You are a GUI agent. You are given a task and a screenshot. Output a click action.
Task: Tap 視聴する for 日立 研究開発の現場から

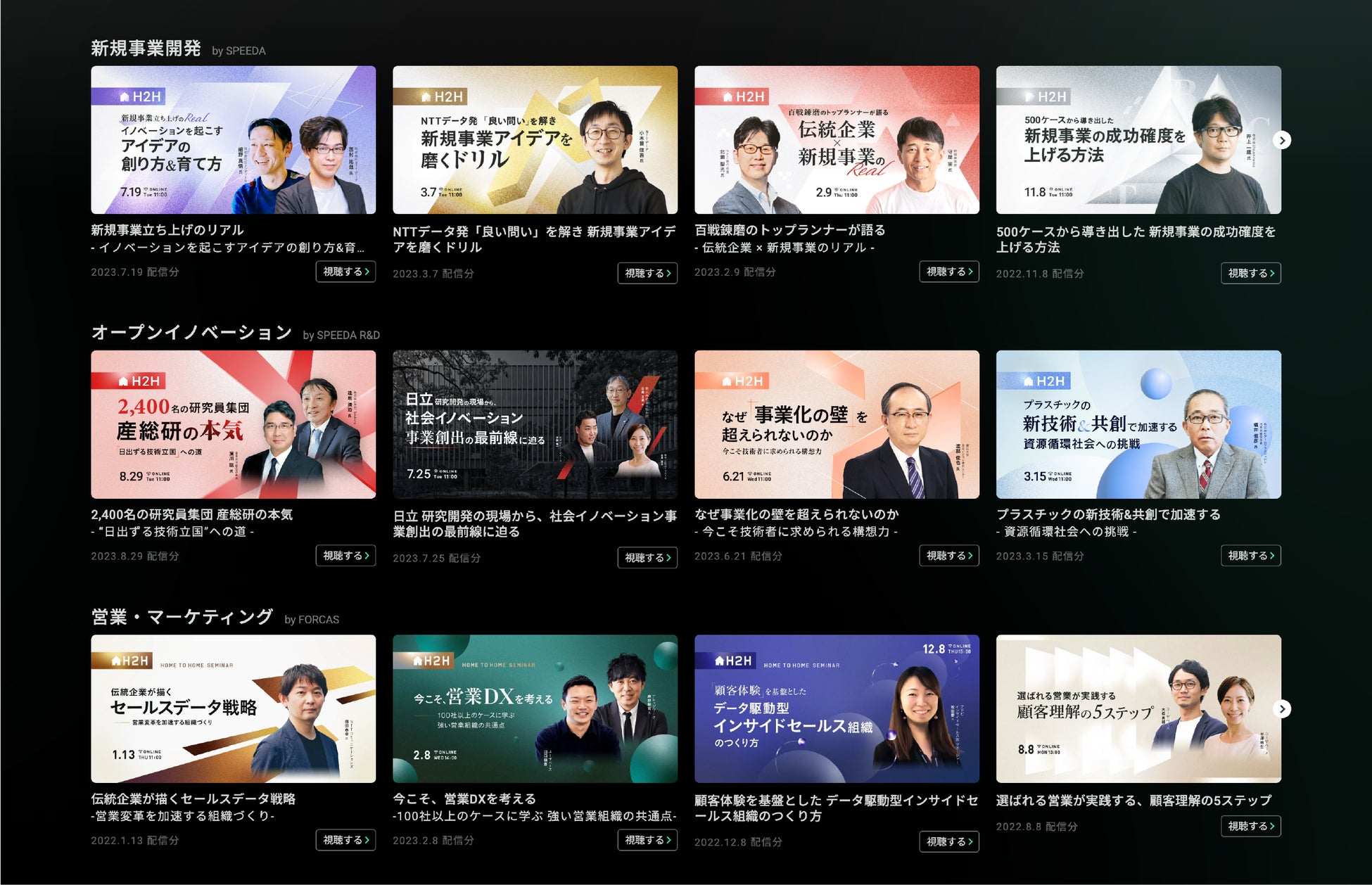click(647, 557)
